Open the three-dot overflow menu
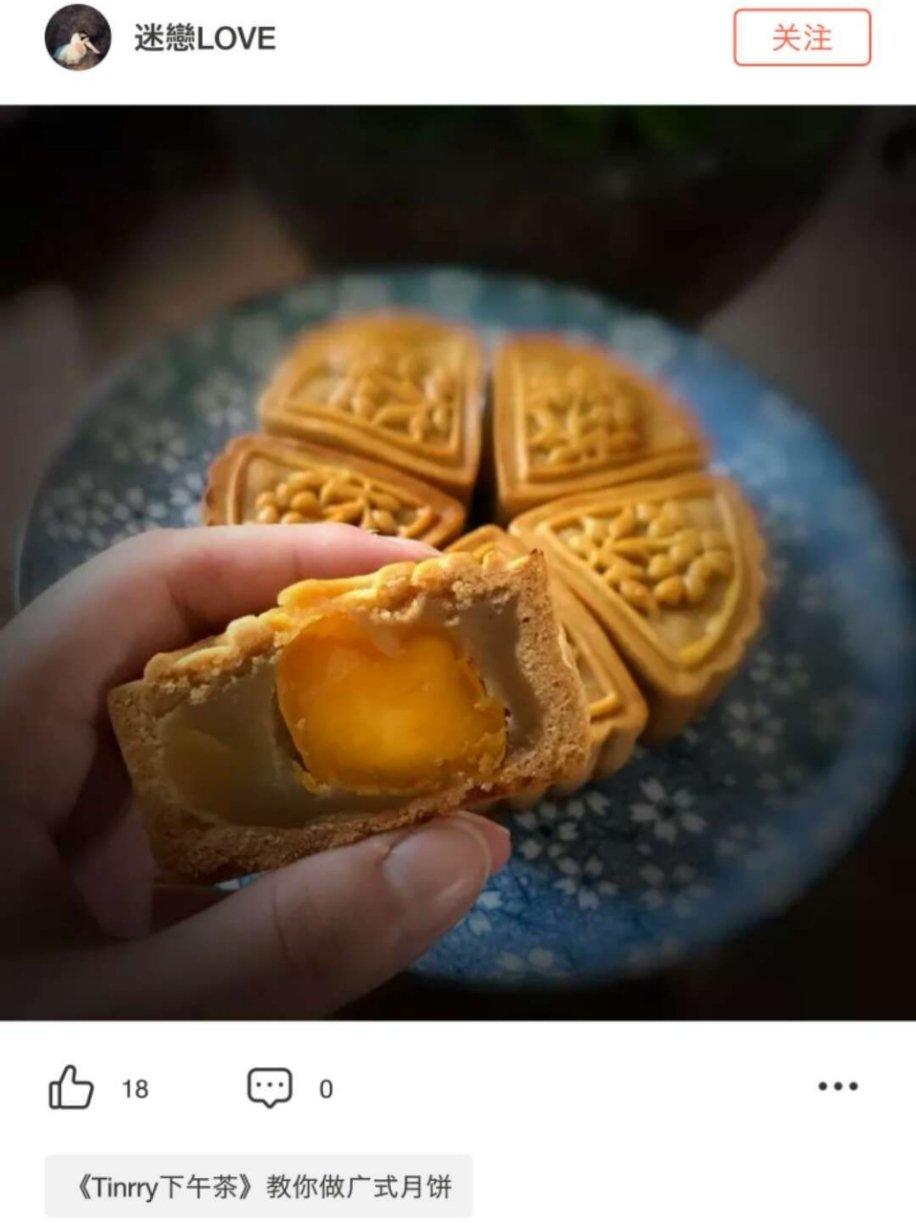Image resolution: width=916 pixels, height=1224 pixels. click(837, 1087)
